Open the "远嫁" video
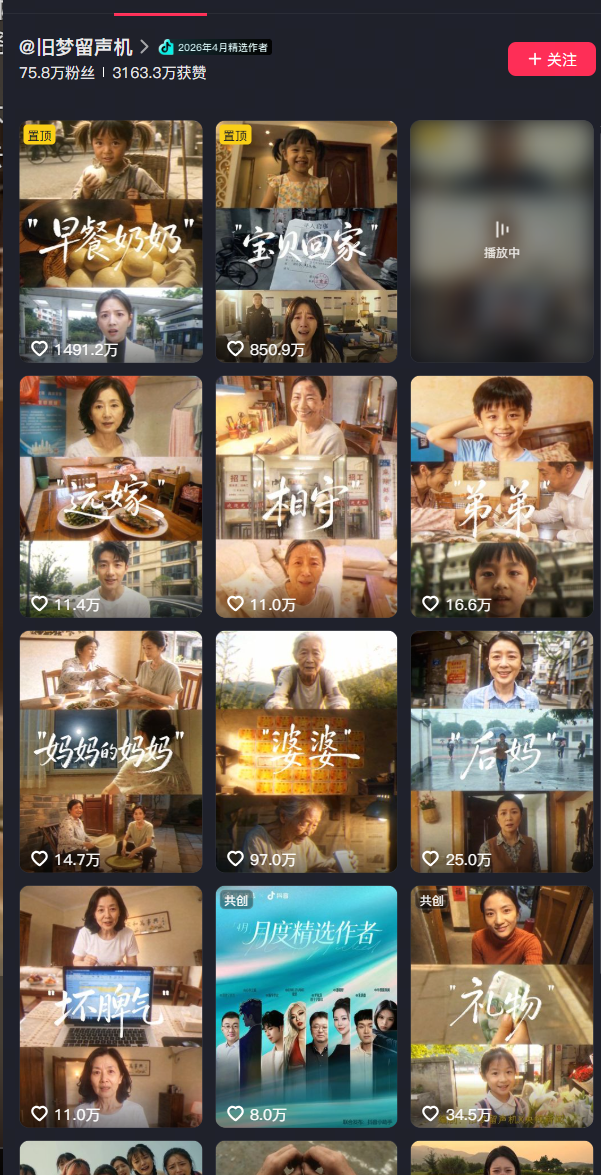This screenshot has height=1175, width=601. point(111,497)
